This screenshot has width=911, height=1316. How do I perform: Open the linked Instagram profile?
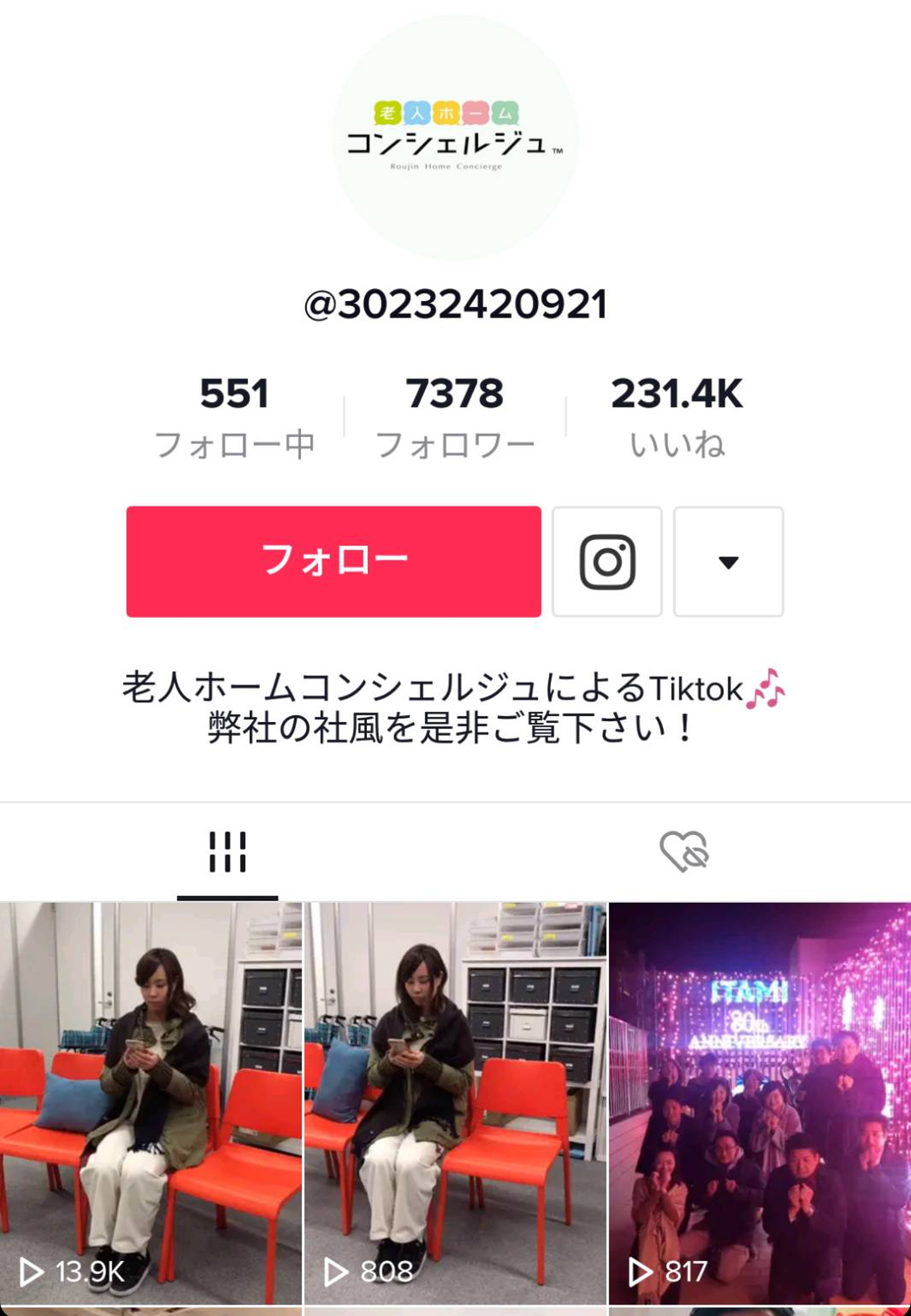click(x=607, y=561)
